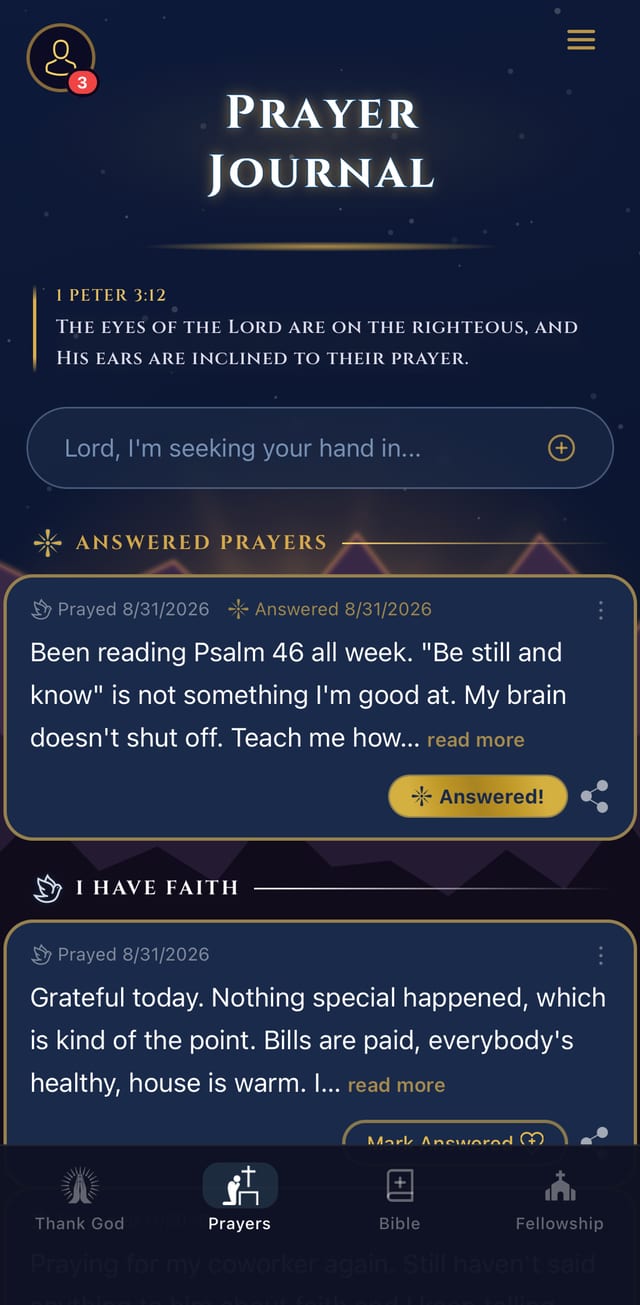Share the Psalm 46 answered prayer
Image resolution: width=640 pixels, height=1305 pixels.
595,797
